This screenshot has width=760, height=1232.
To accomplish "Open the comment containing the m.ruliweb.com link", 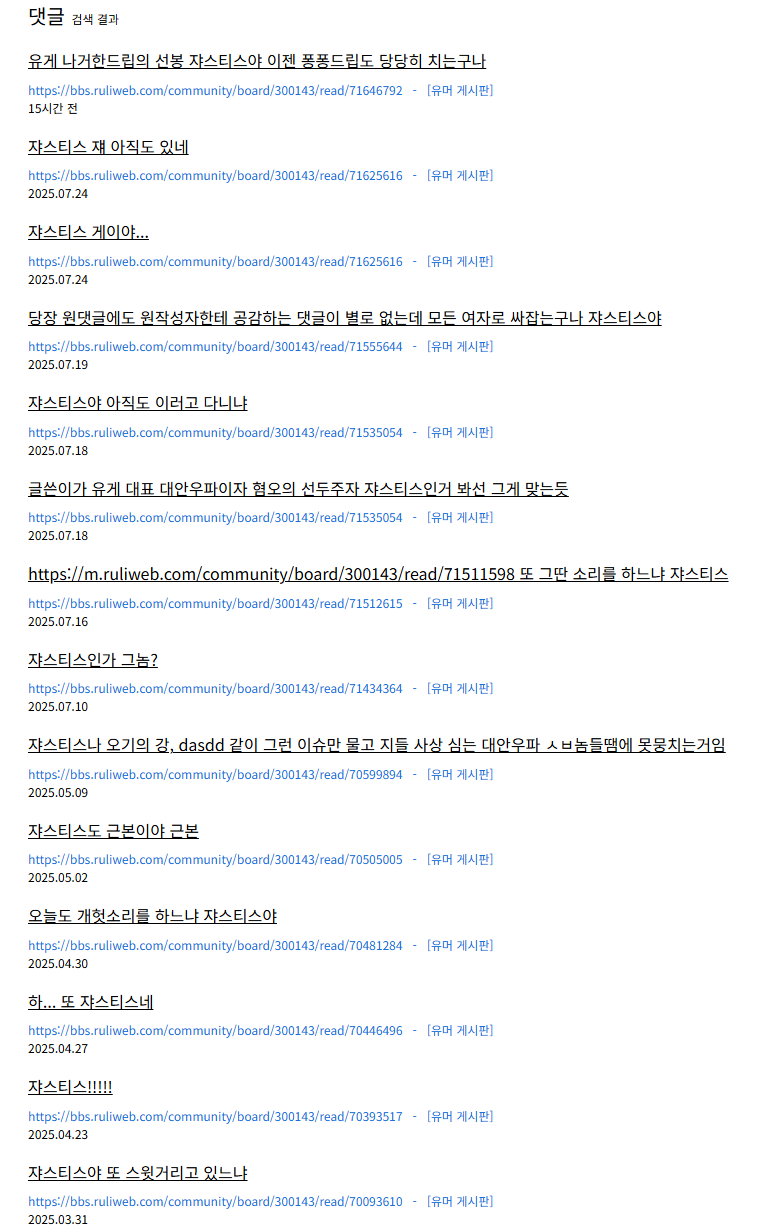I will (378, 574).
